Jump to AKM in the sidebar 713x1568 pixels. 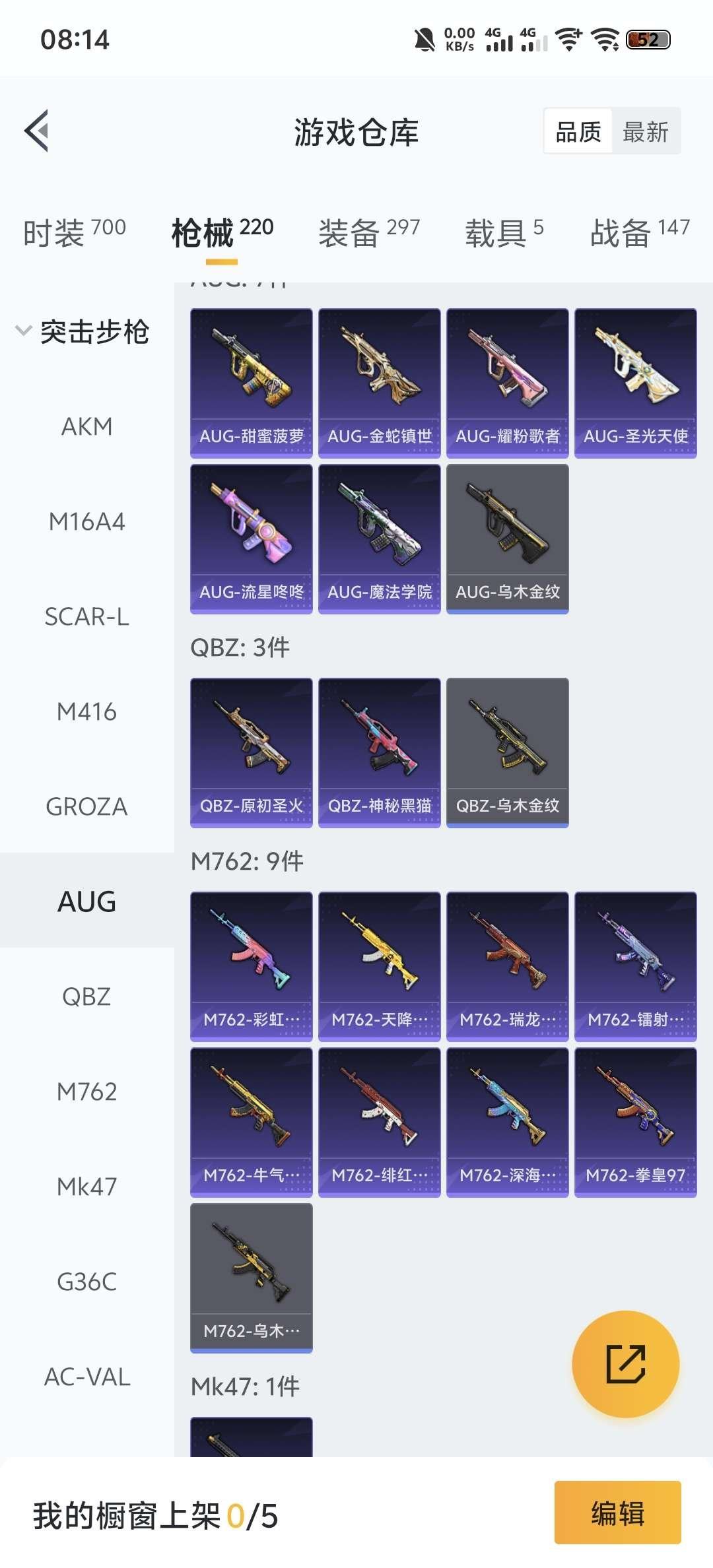tap(86, 427)
